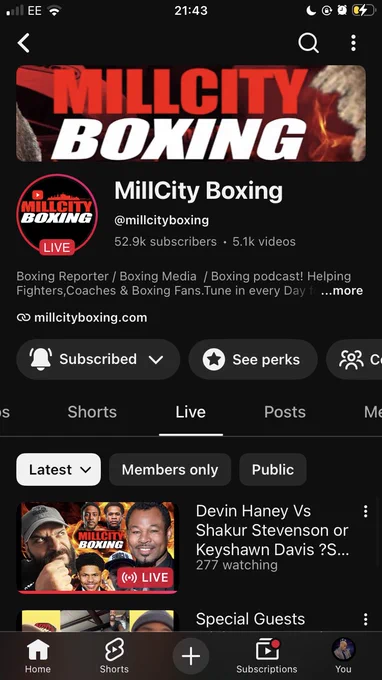Tap the MillCity Boxing live avatar
Viewport: 382px width, 680px height.
[x=57, y=215]
